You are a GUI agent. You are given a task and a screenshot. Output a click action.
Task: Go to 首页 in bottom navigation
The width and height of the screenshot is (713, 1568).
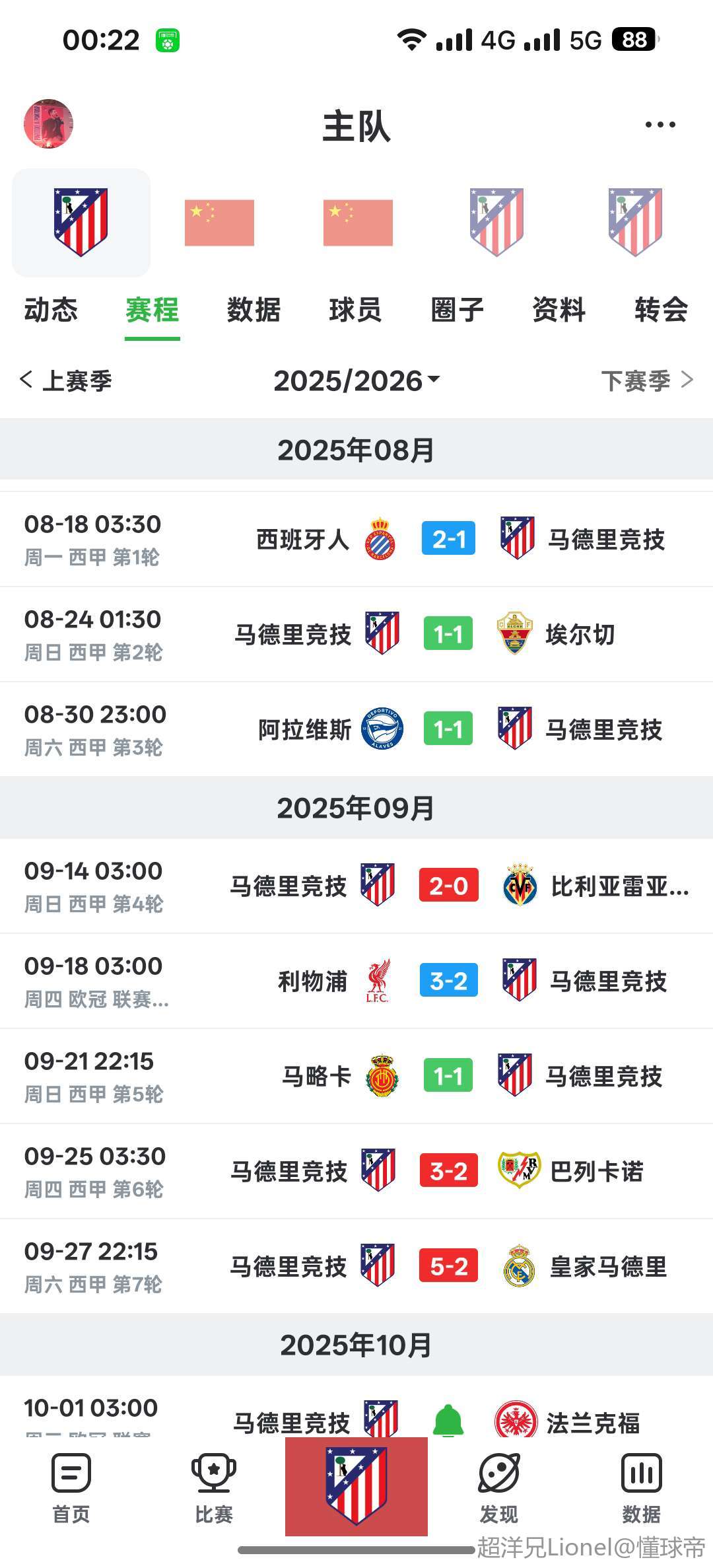point(71,1489)
